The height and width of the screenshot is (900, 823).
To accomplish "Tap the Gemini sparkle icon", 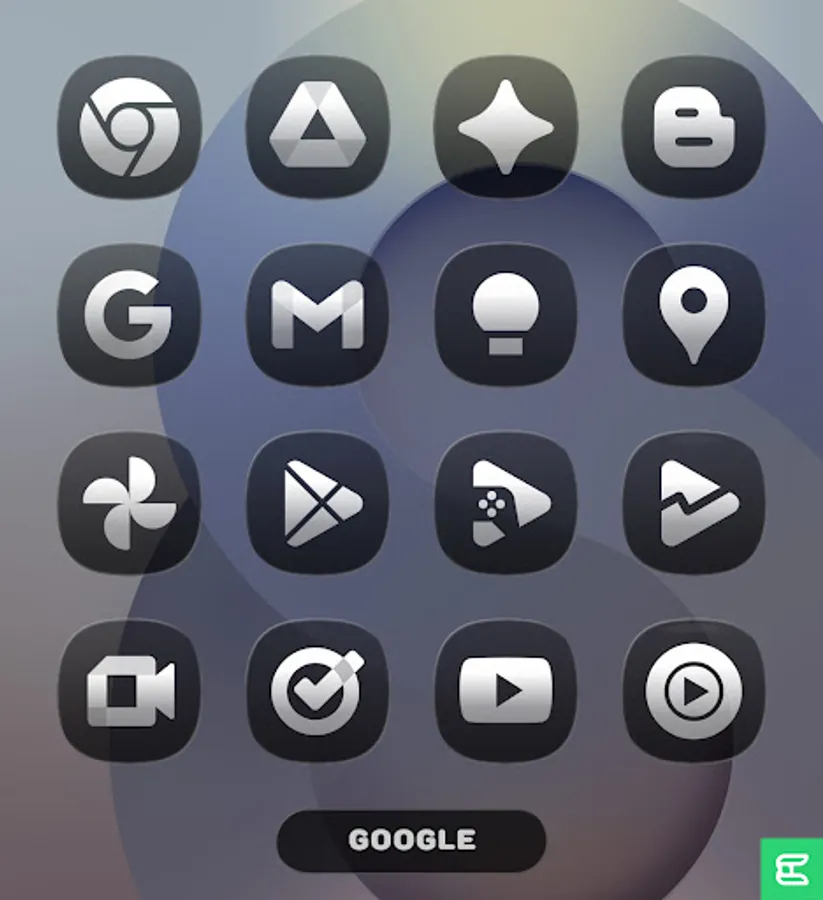I will tap(505, 130).
